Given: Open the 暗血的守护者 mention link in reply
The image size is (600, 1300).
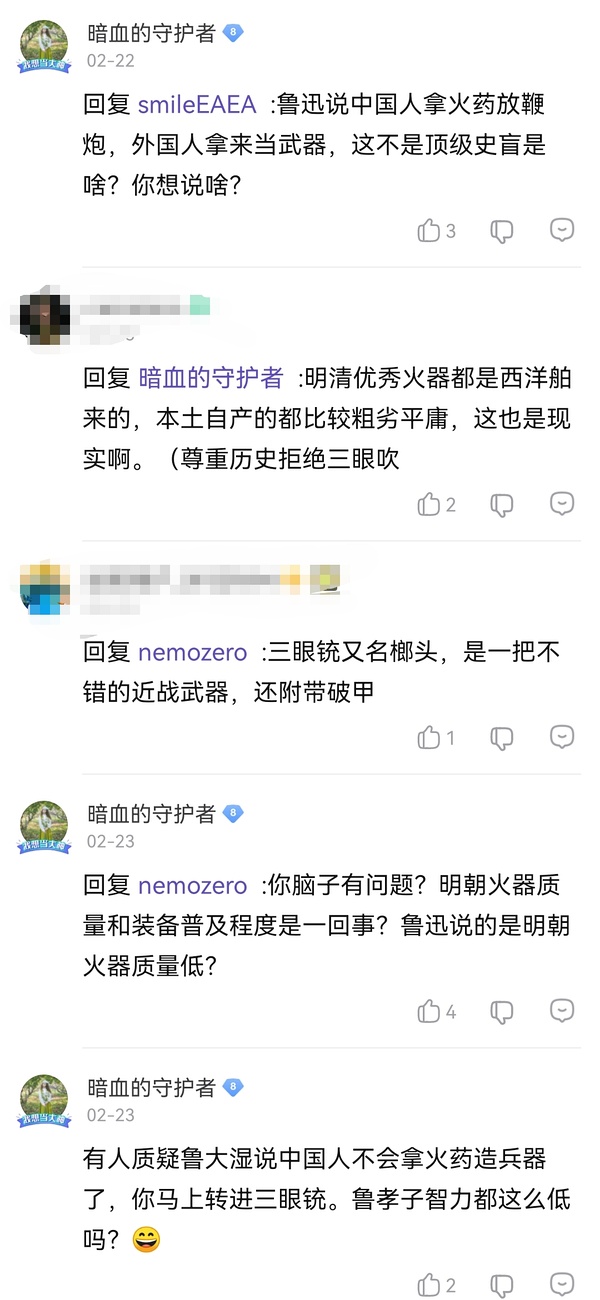Looking at the screenshot, I should (211, 377).
